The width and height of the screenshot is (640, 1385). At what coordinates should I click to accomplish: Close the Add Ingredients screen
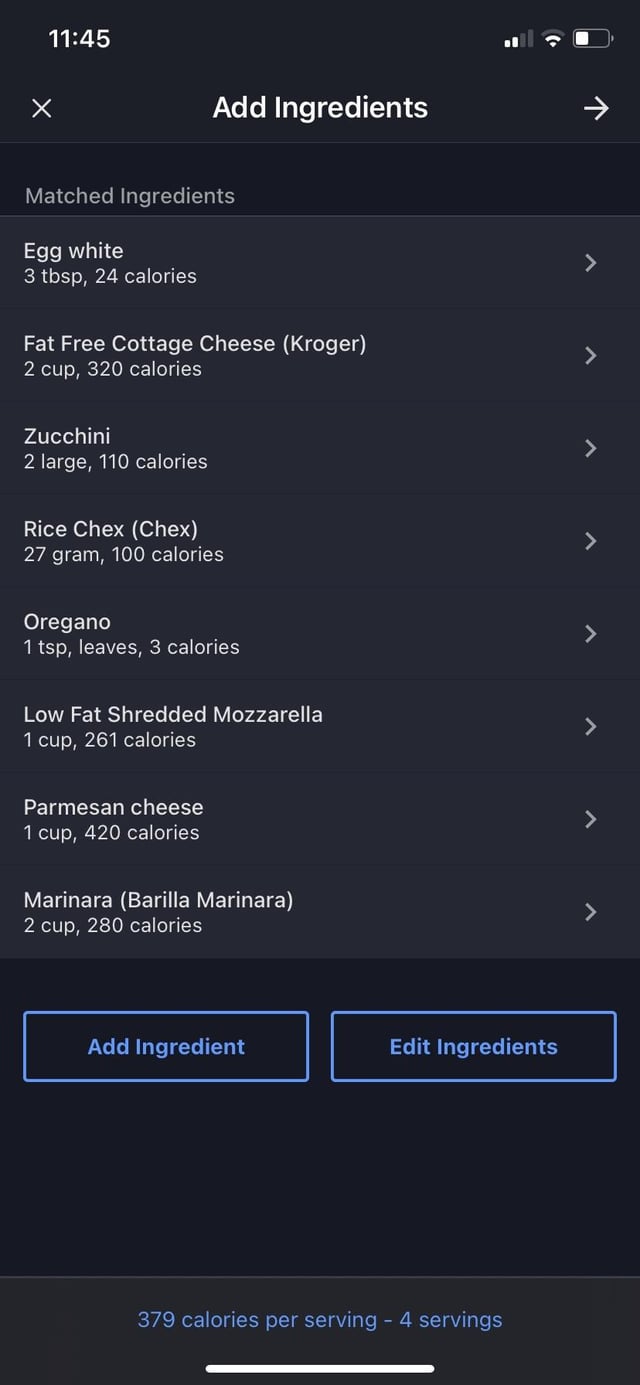pos(42,108)
